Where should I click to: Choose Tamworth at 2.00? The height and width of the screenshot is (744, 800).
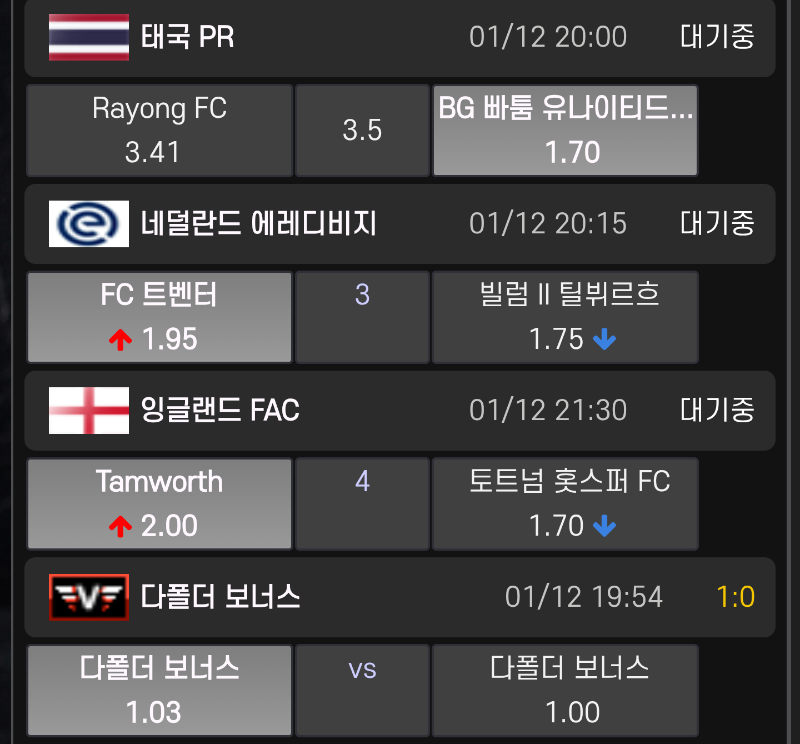point(160,503)
